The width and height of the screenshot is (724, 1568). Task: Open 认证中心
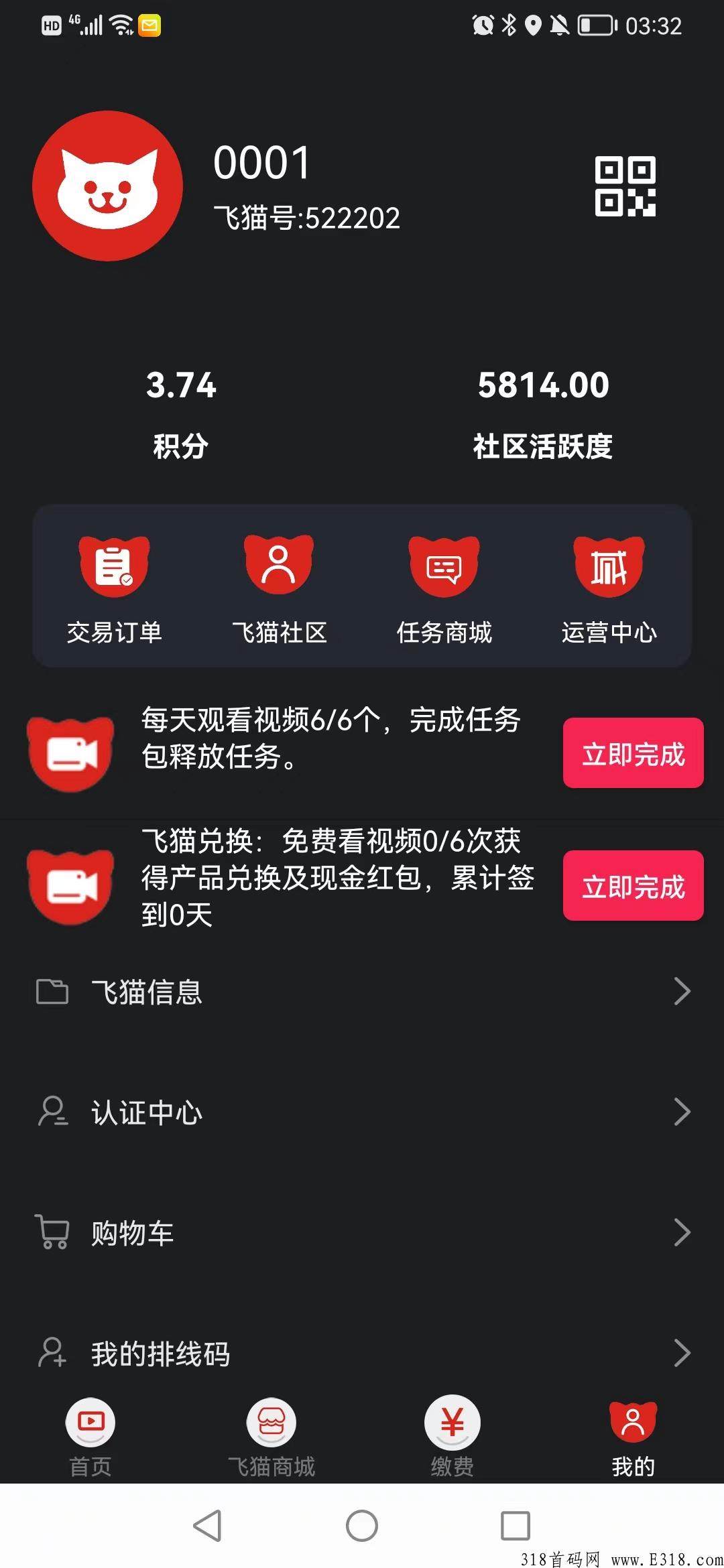coord(362,1112)
